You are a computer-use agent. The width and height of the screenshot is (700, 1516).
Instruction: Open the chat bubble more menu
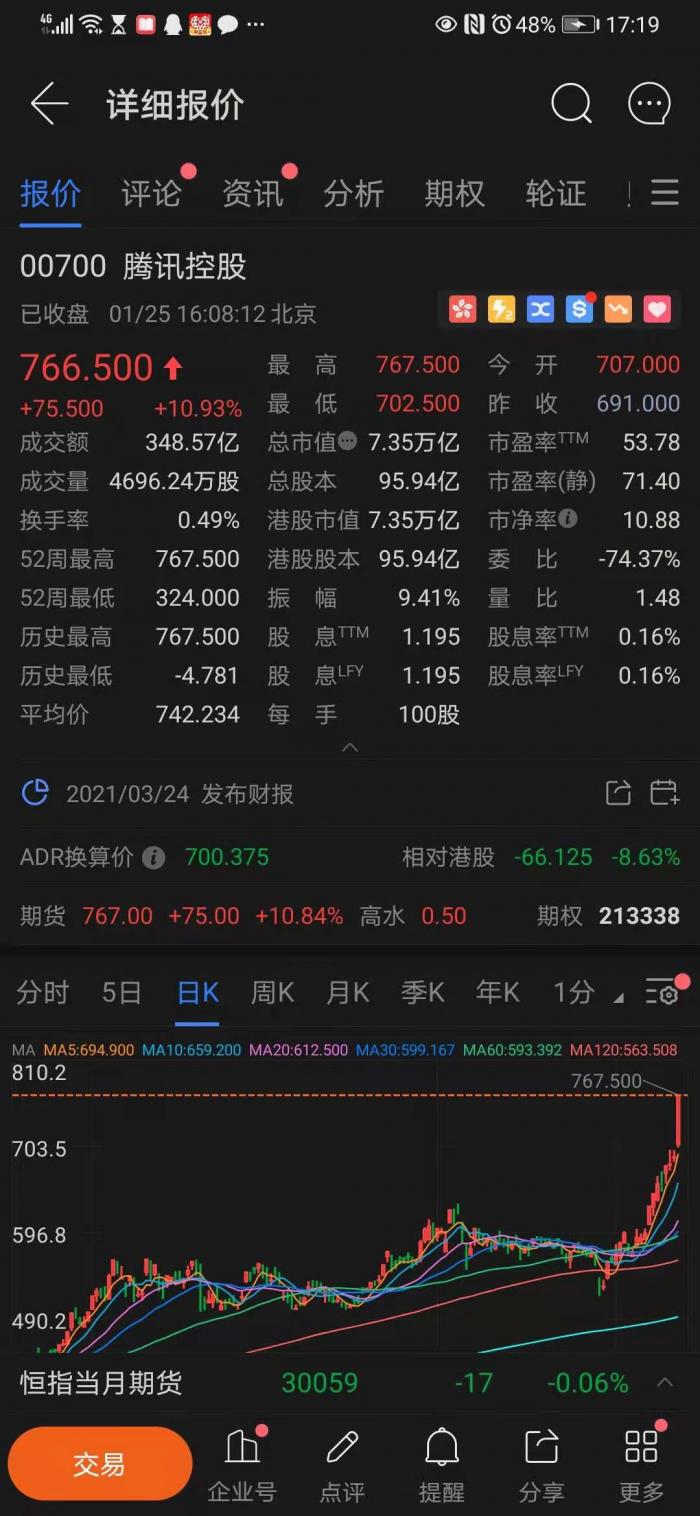tap(649, 103)
